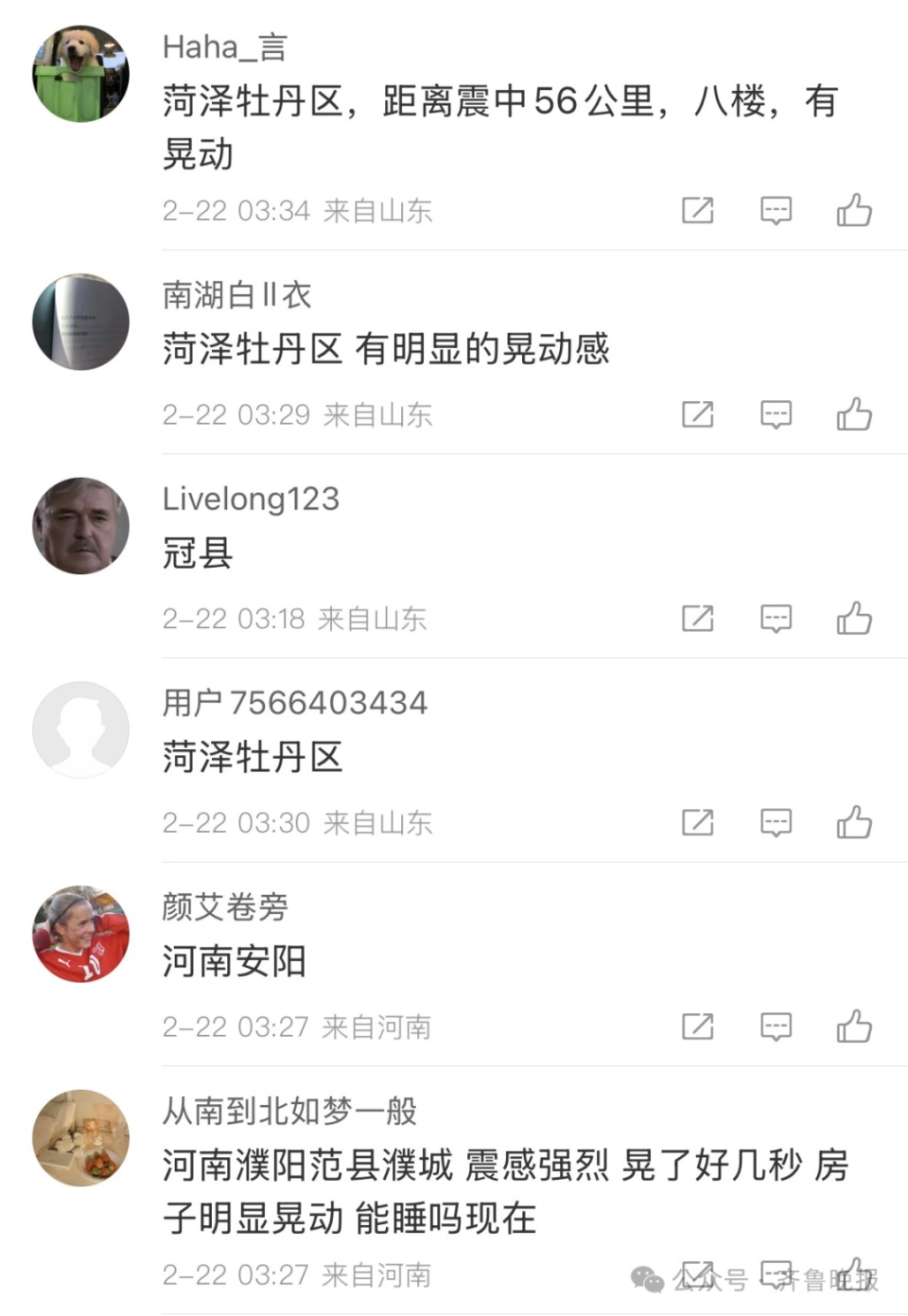
Task: Click the like icon on 颜艾卷旁's comment
Action: [856, 1026]
